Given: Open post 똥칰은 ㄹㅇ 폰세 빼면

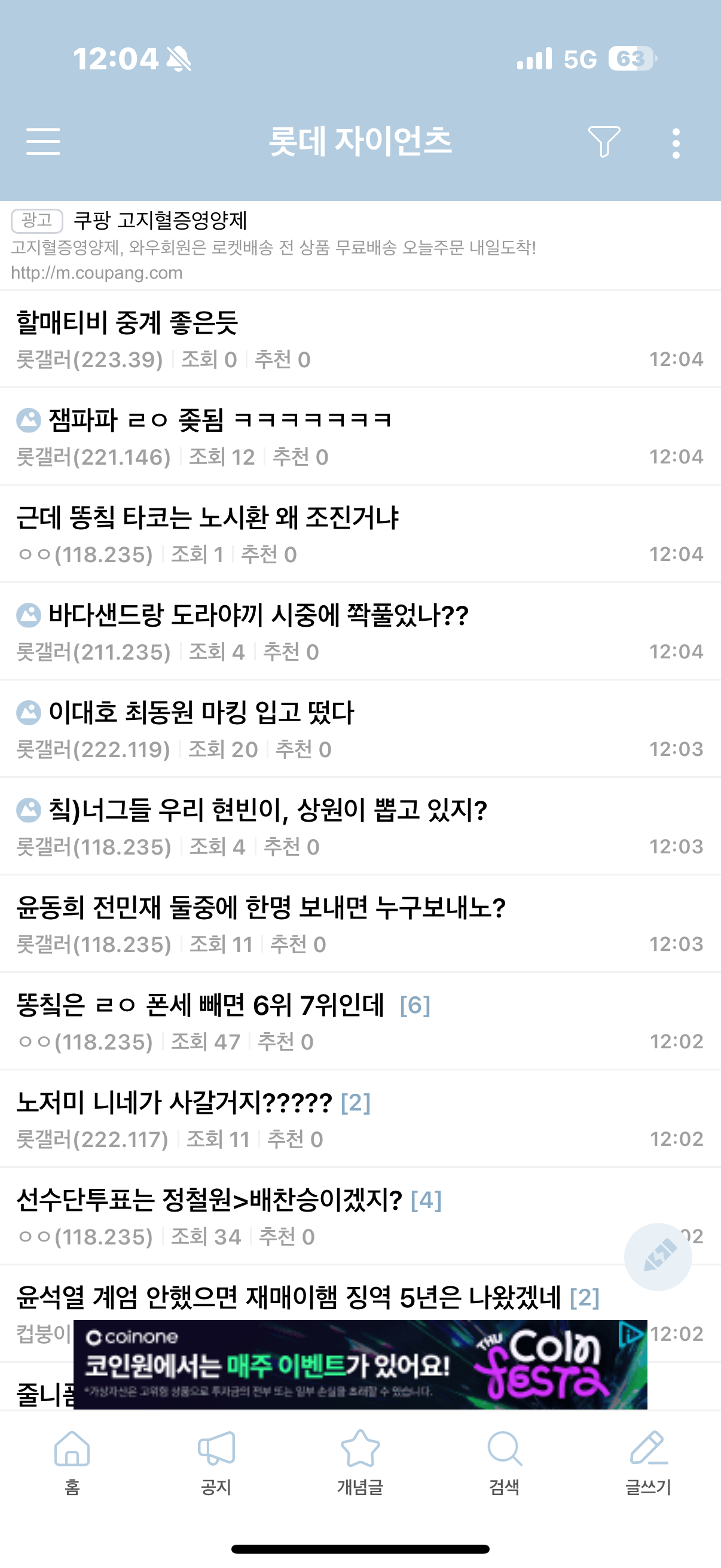Looking at the screenshot, I should coord(304,1021).
